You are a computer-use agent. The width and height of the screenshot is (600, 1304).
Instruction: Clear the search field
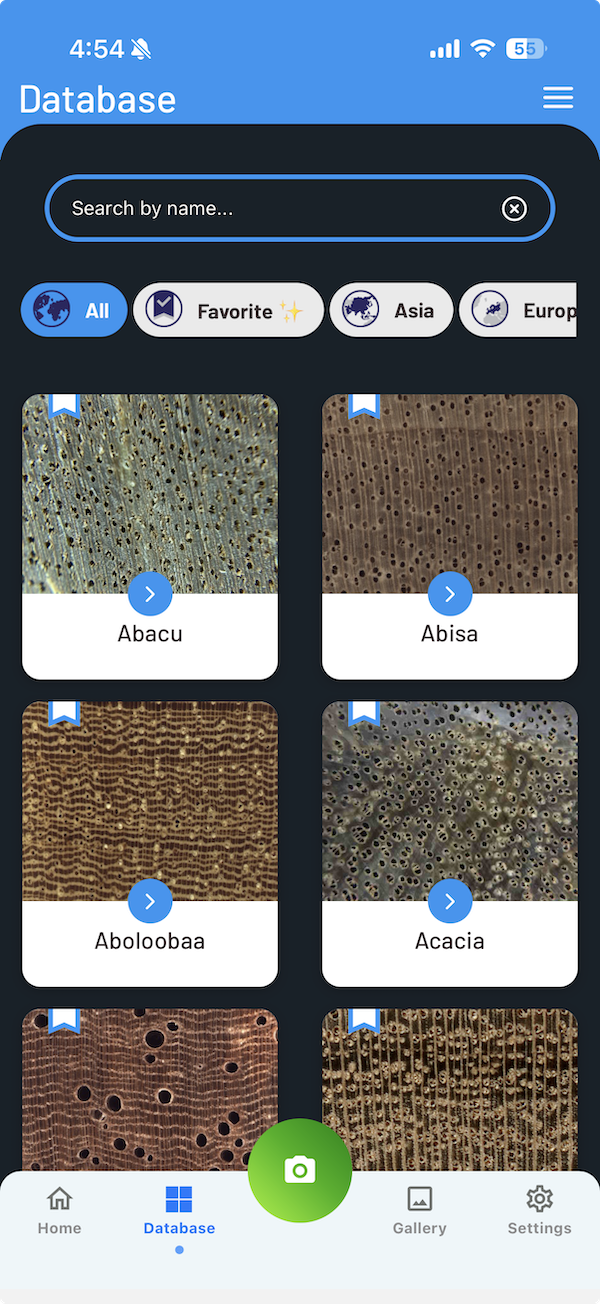point(514,208)
